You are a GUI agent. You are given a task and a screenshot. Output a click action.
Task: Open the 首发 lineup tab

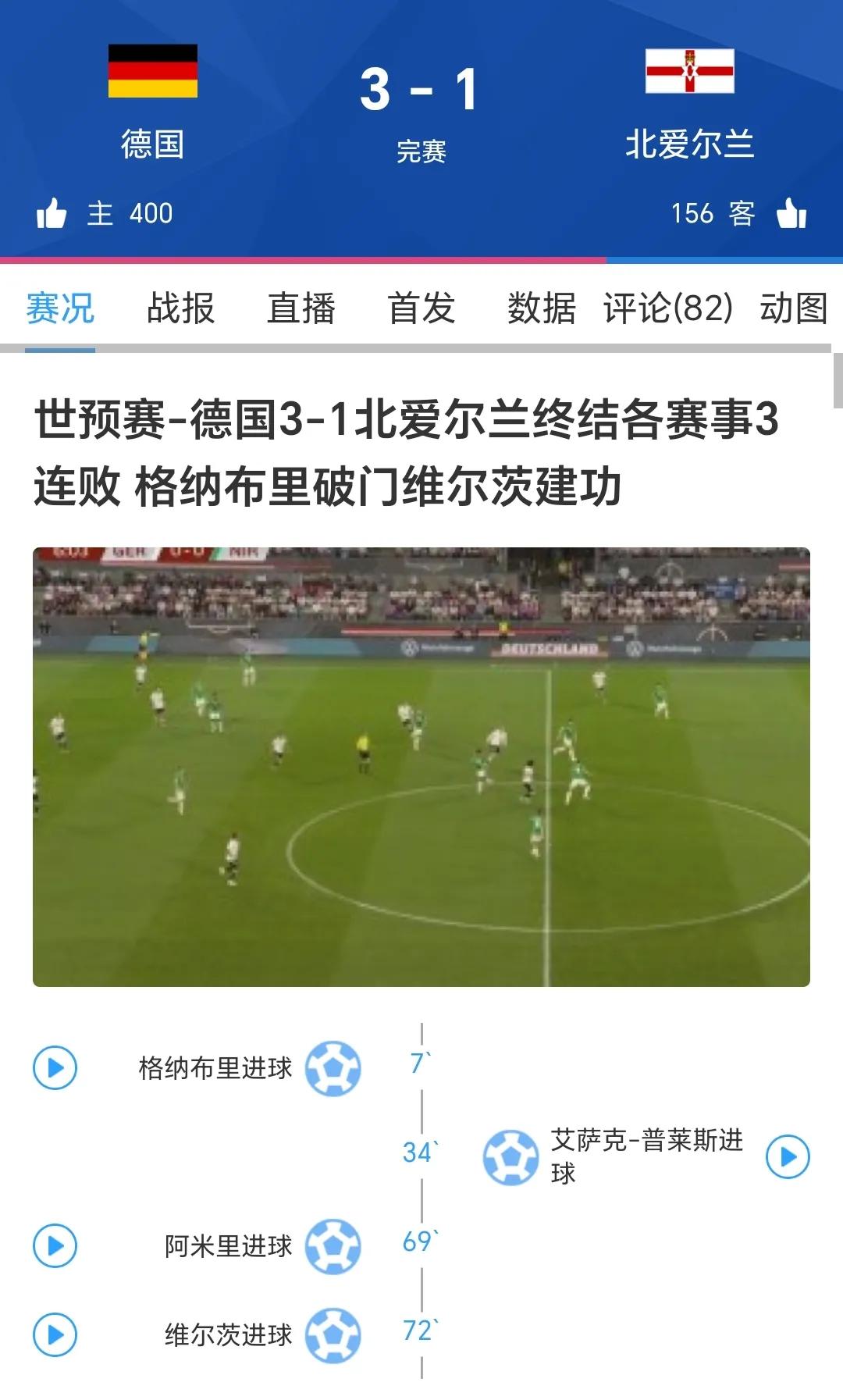pos(421,308)
